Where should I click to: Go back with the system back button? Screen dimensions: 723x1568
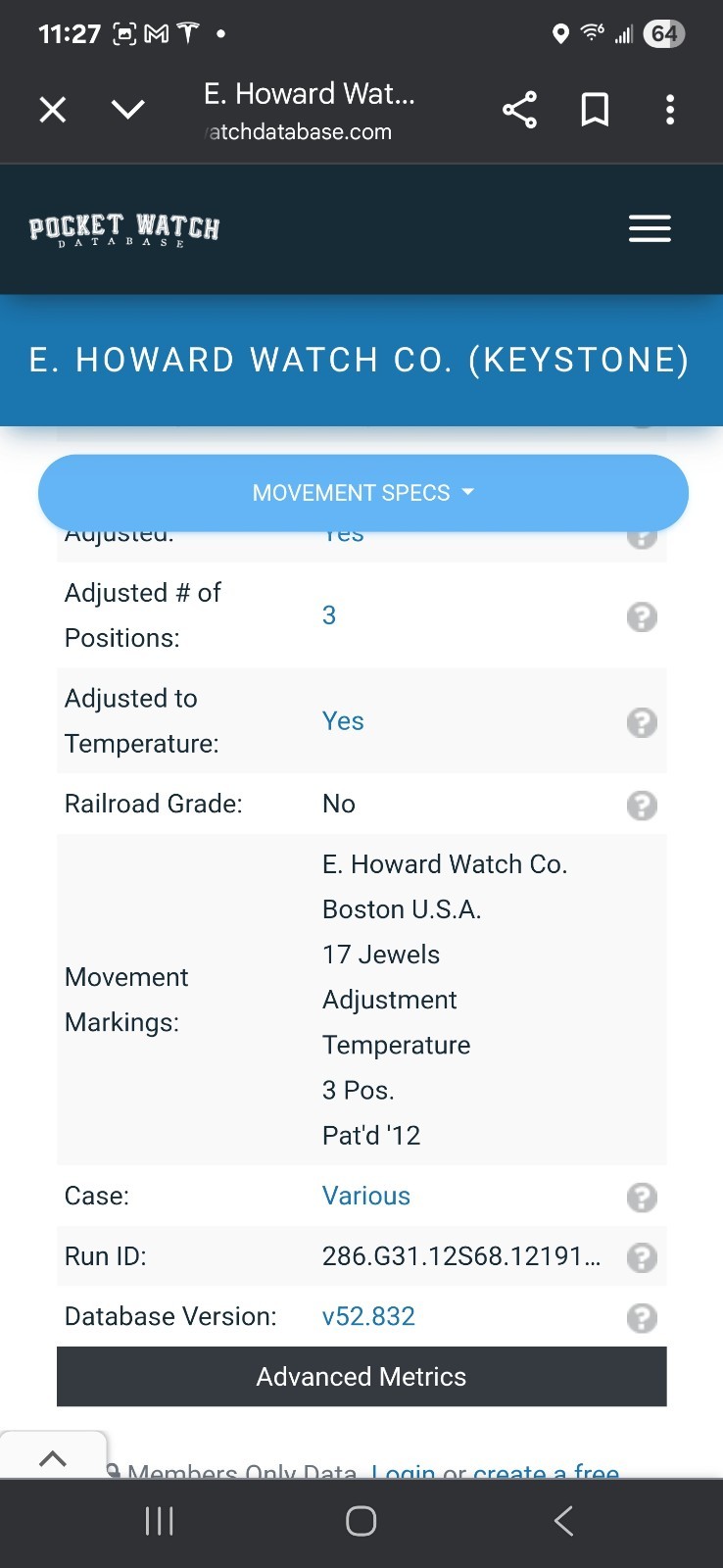[x=563, y=1521]
